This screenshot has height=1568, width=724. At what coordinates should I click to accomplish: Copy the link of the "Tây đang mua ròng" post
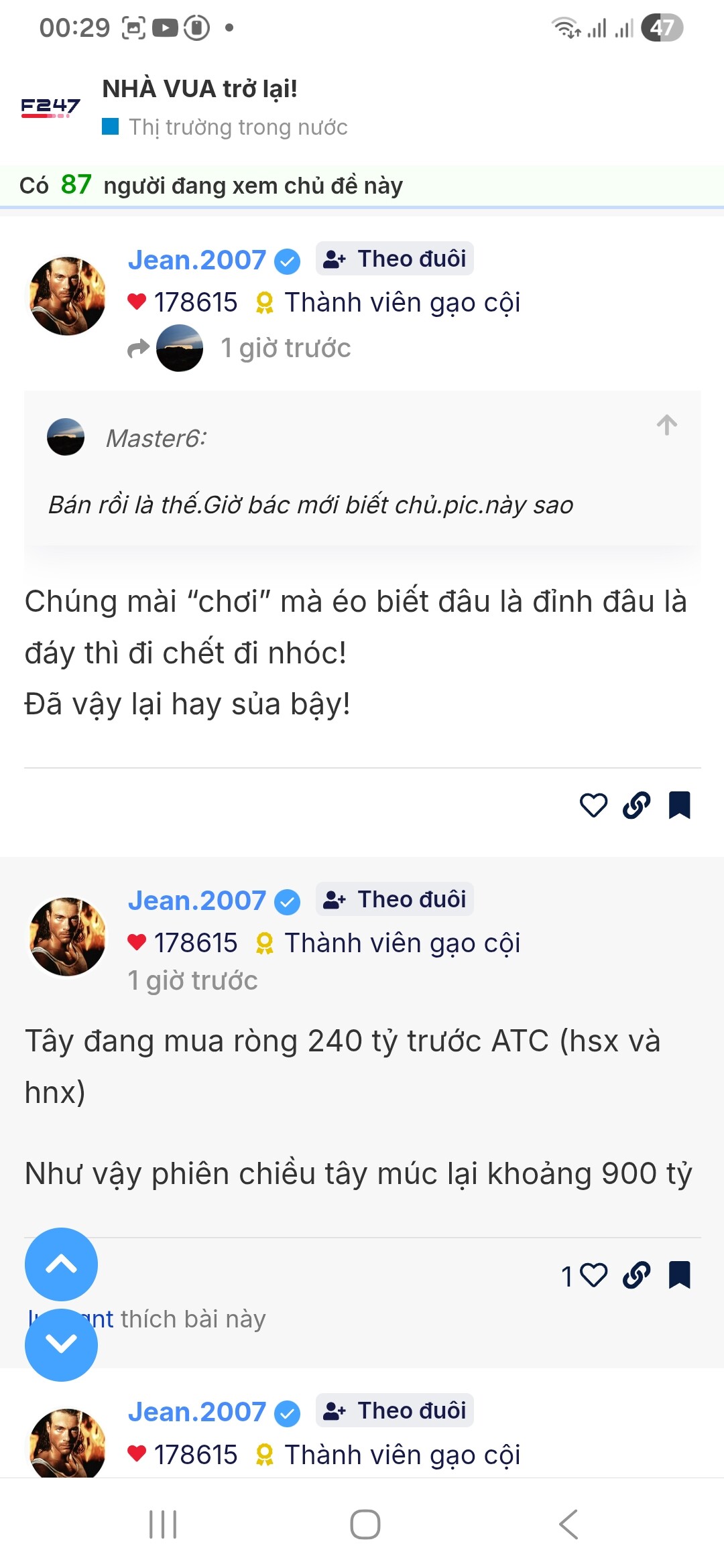pyautogui.click(x=636, y=1275)
